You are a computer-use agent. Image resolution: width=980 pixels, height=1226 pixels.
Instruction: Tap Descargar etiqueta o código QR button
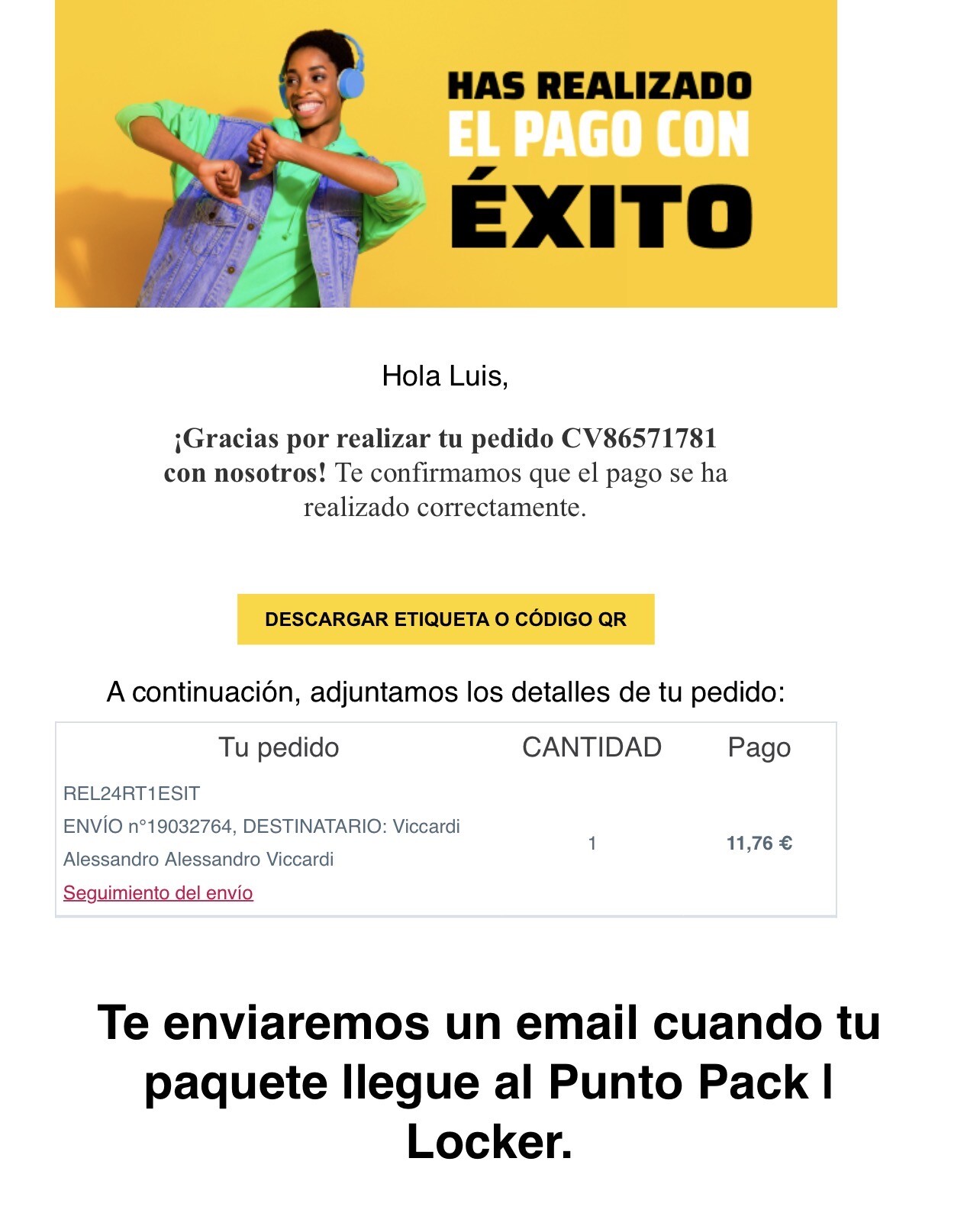point(446,619)
